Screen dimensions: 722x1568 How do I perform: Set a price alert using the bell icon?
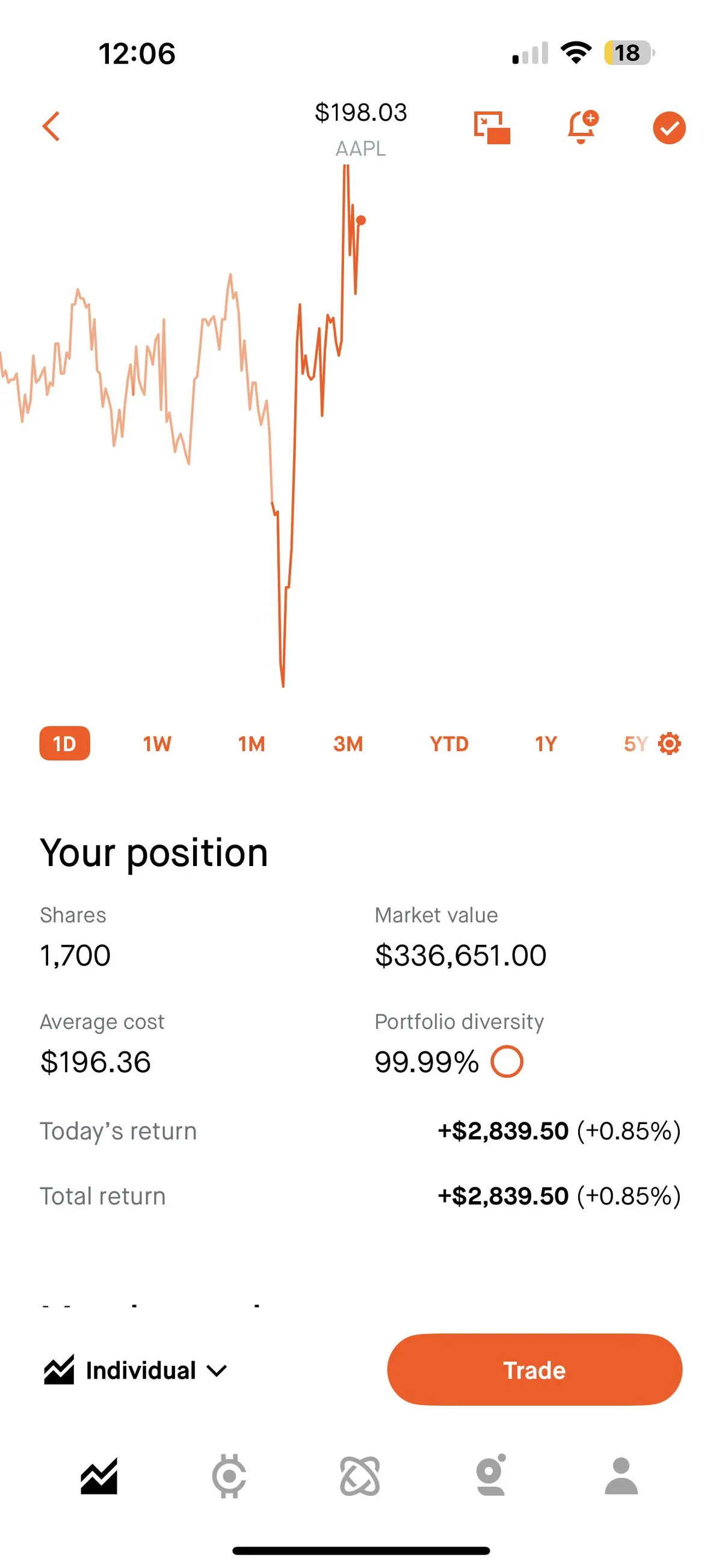tap(581, 127)
